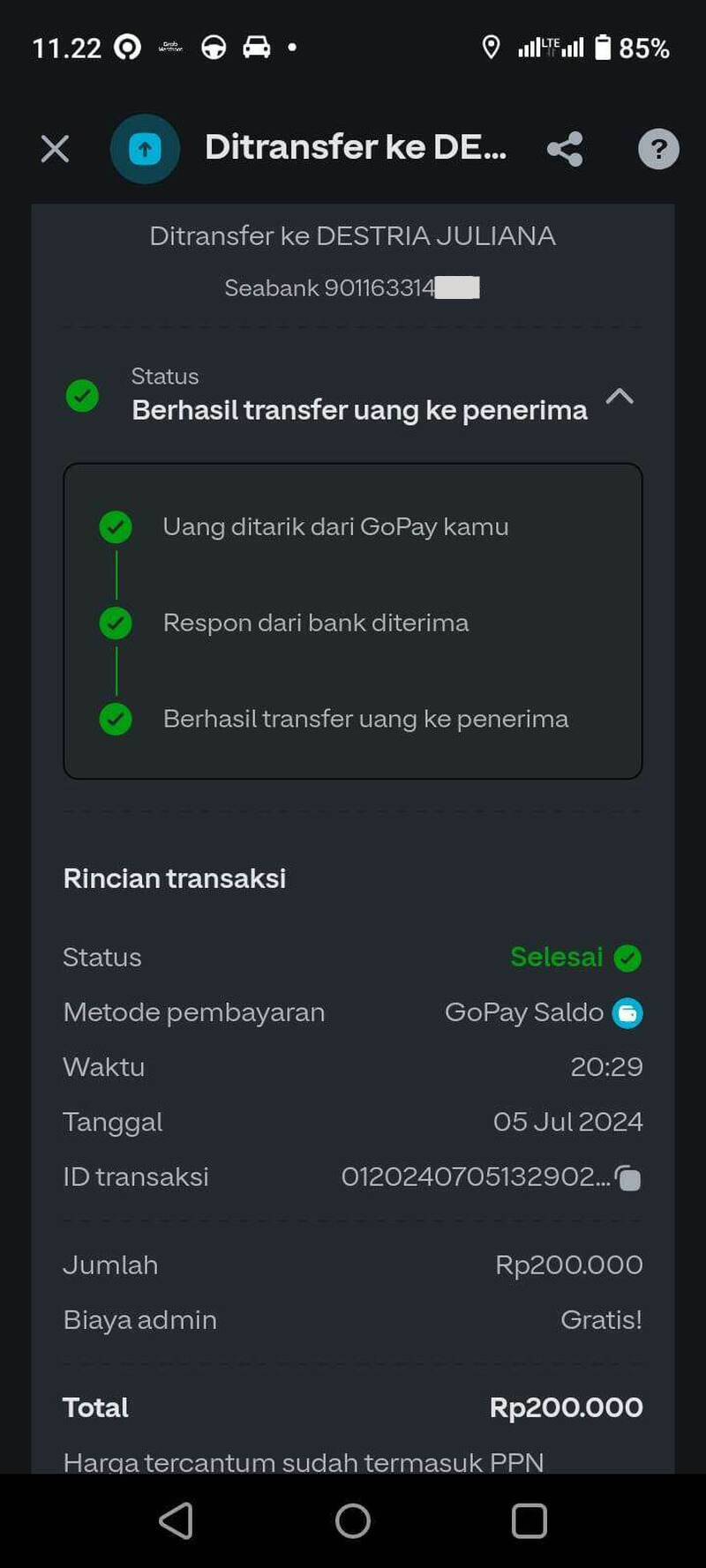
Task: Close the transfer details screen
Action: pos(55,149)
